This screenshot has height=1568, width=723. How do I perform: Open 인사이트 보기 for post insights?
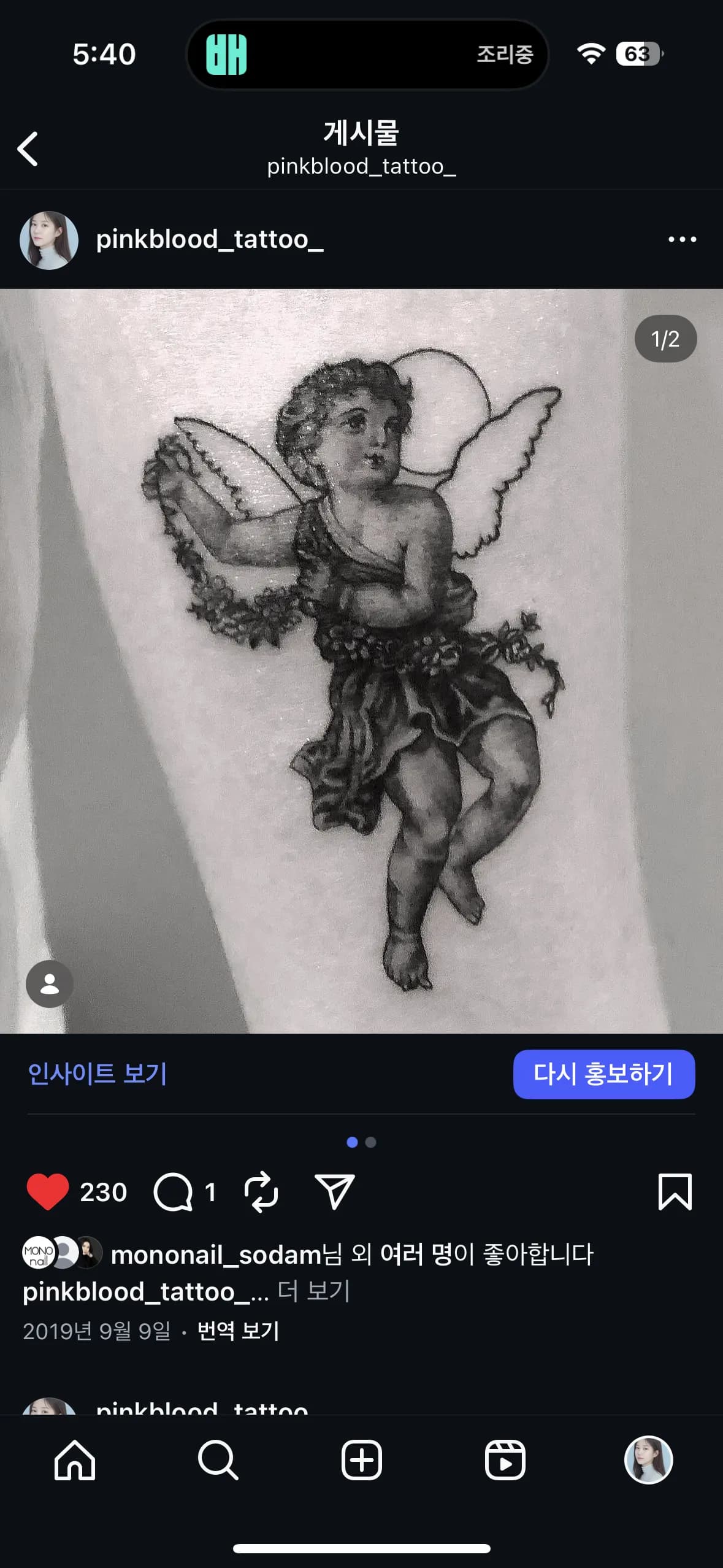pyautogui.click(x=100, y=1074)
